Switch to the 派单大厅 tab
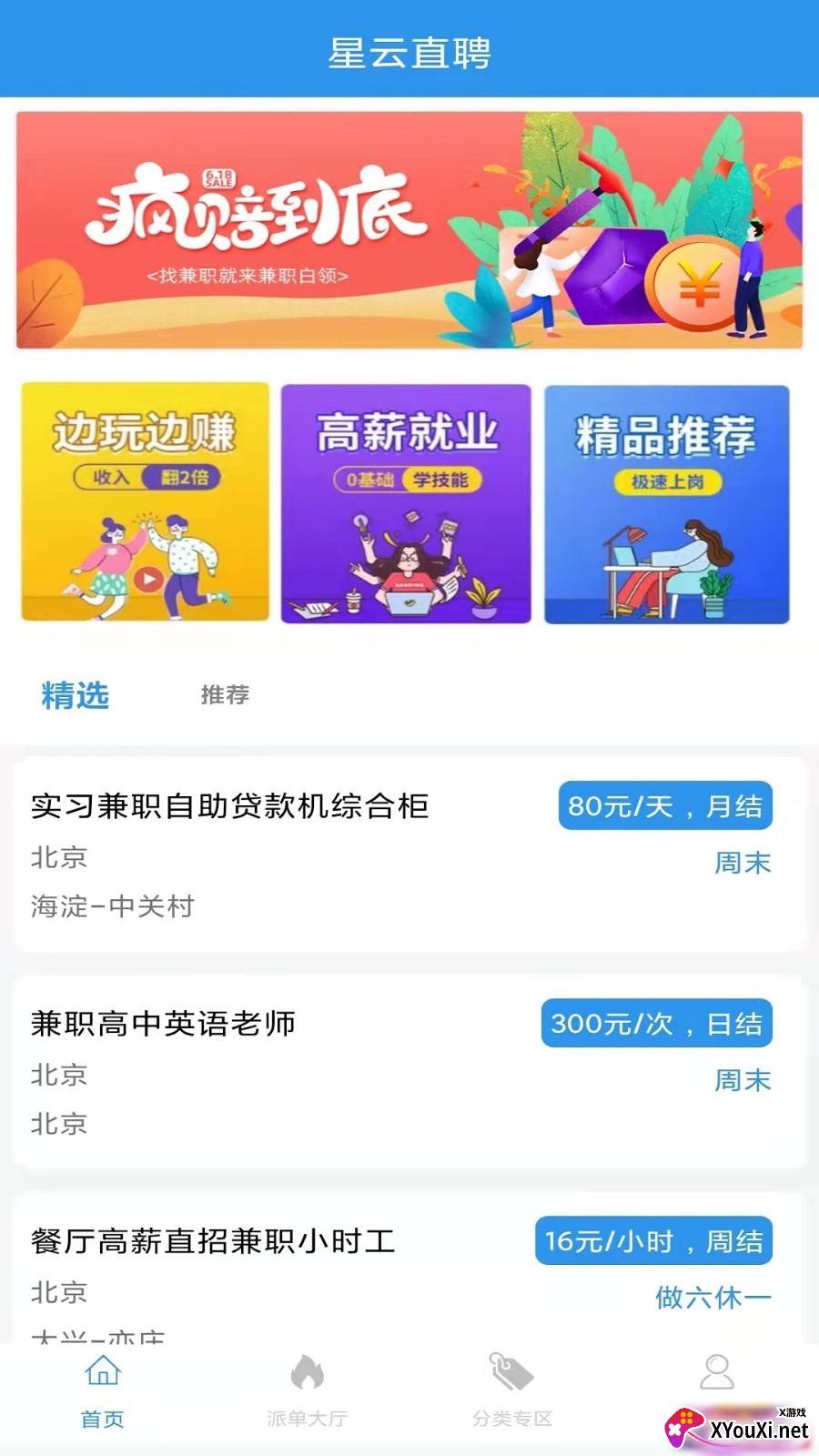Image resolution: width=819 pixels, height=1456 pixels. 307,1390
